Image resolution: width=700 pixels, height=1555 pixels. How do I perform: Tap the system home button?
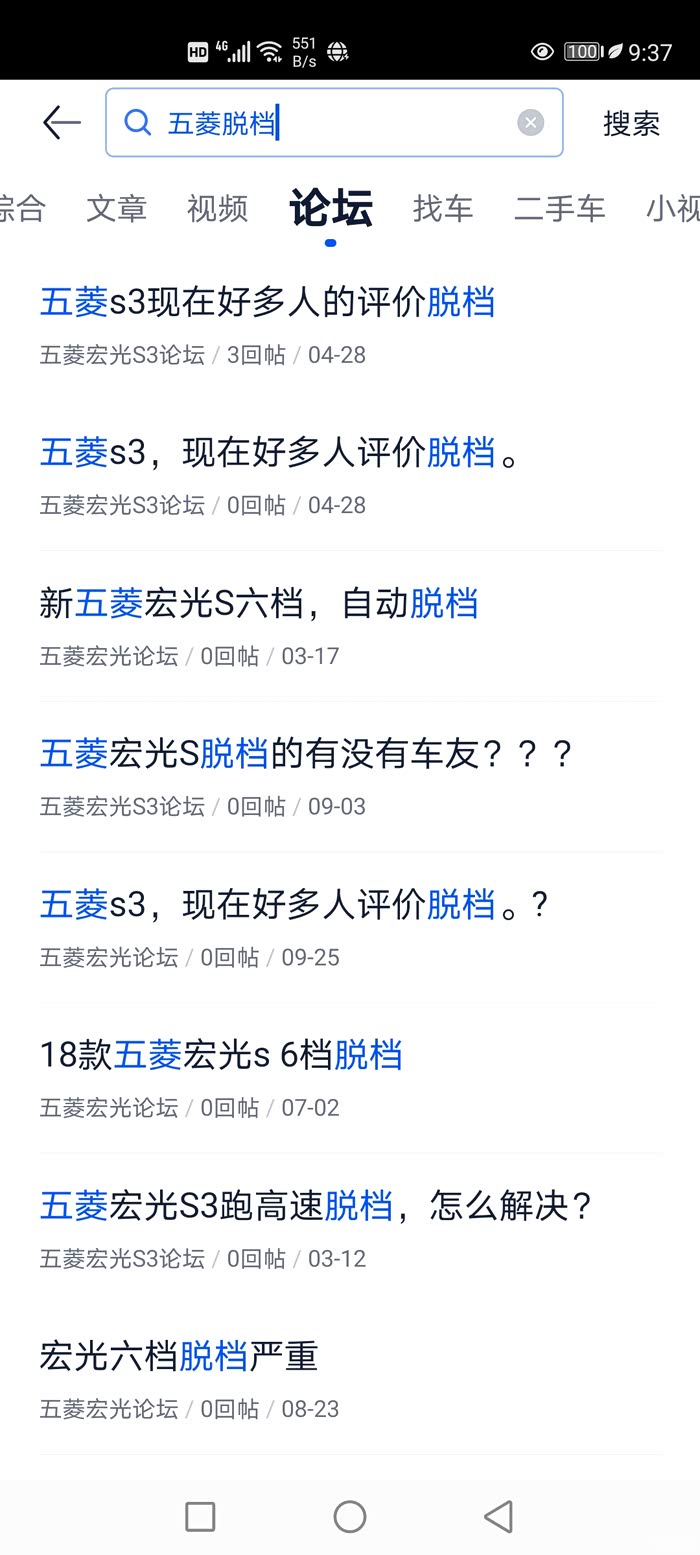click(349, 1517)
